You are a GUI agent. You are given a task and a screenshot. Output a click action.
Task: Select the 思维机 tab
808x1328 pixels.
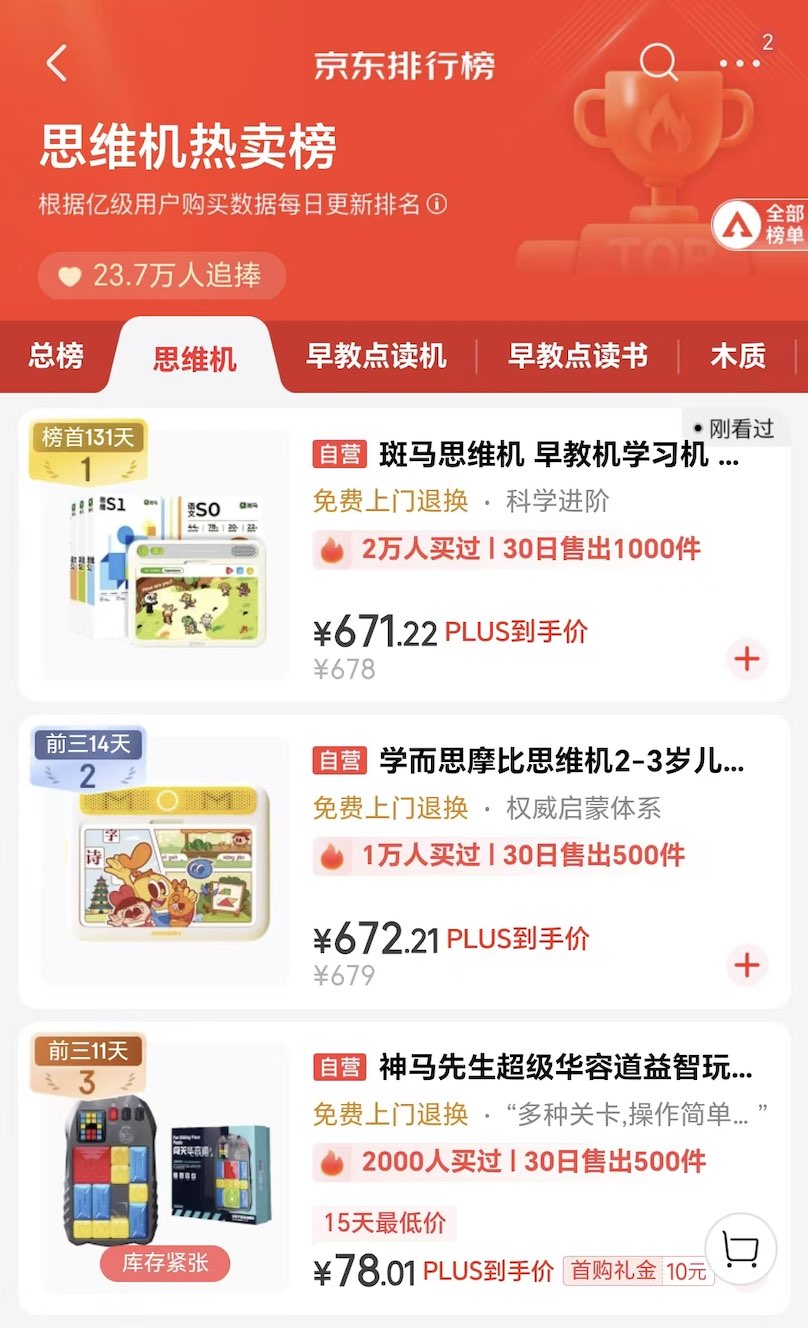[195, 358]
